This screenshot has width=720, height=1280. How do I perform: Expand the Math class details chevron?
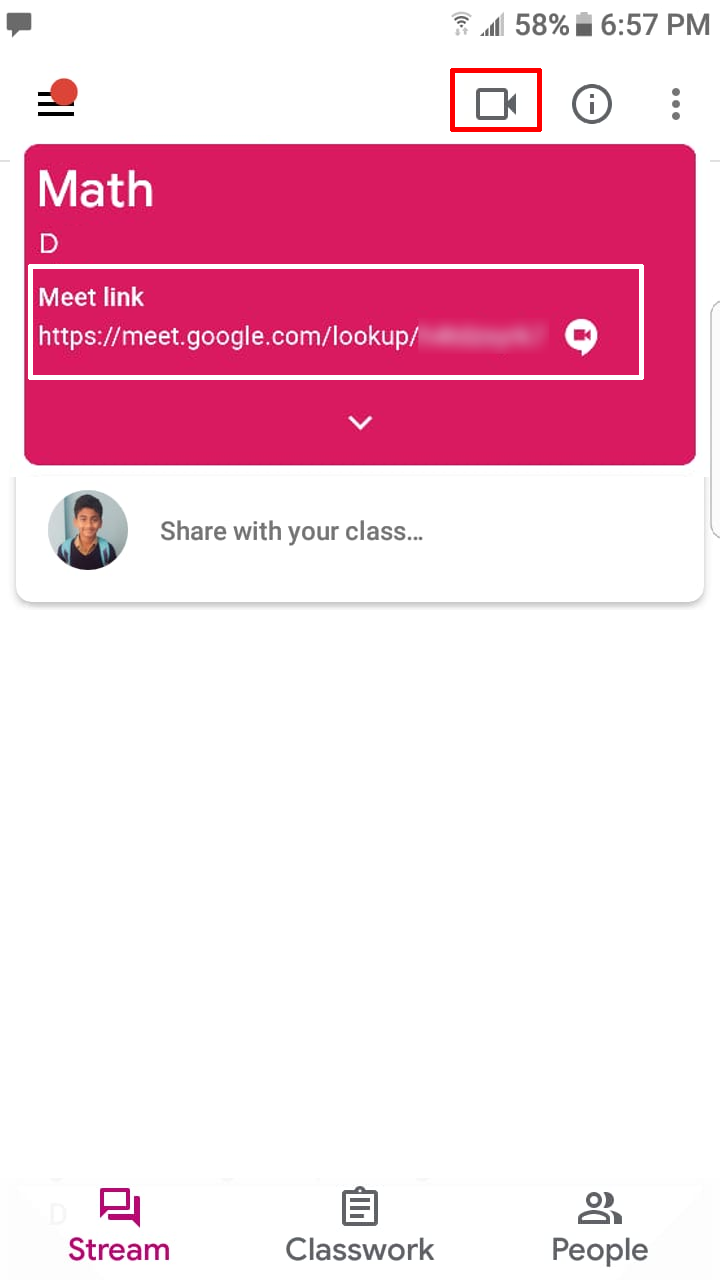pos(360,423)
